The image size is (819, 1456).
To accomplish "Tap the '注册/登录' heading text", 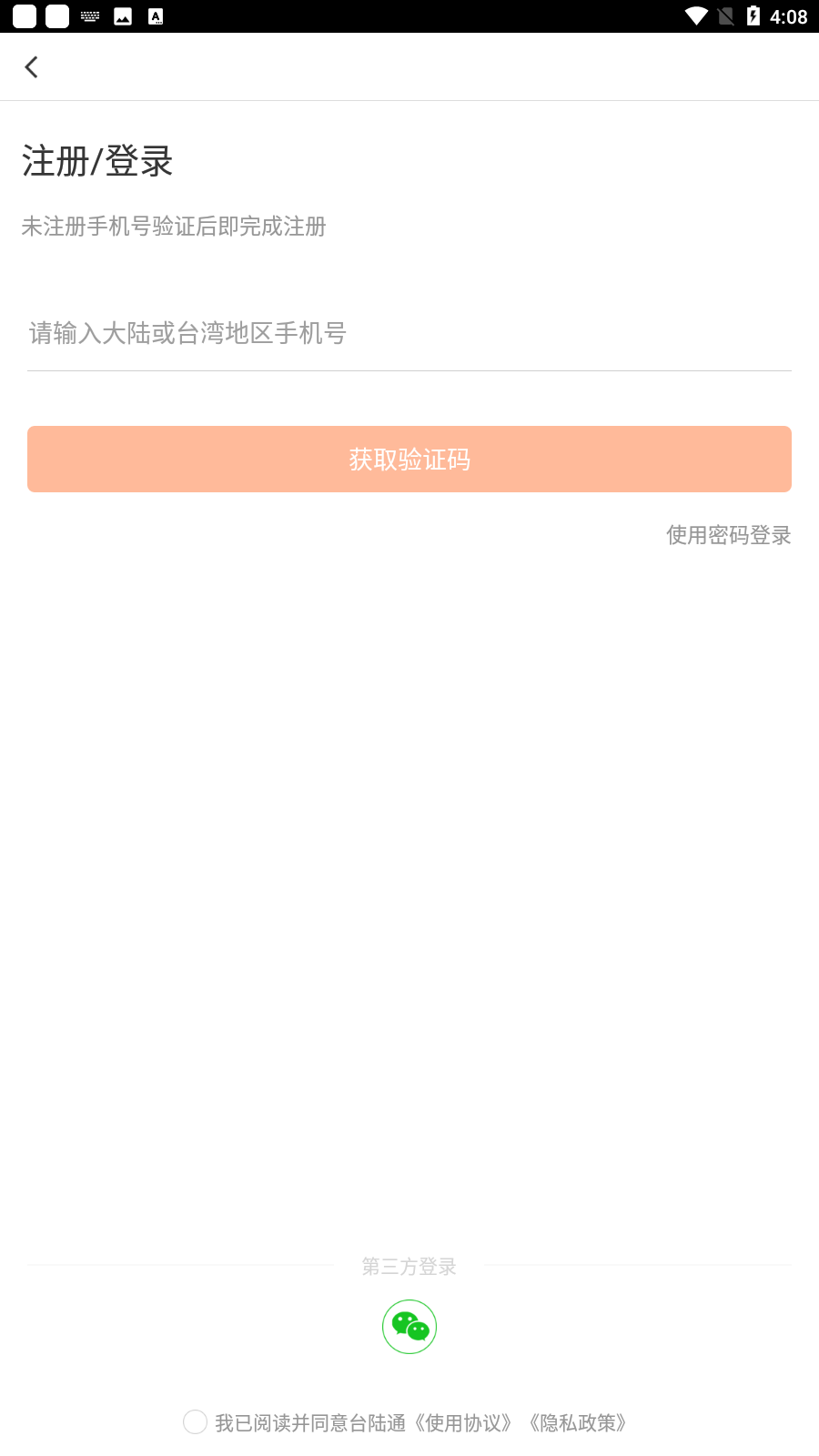I will point(96,161).
